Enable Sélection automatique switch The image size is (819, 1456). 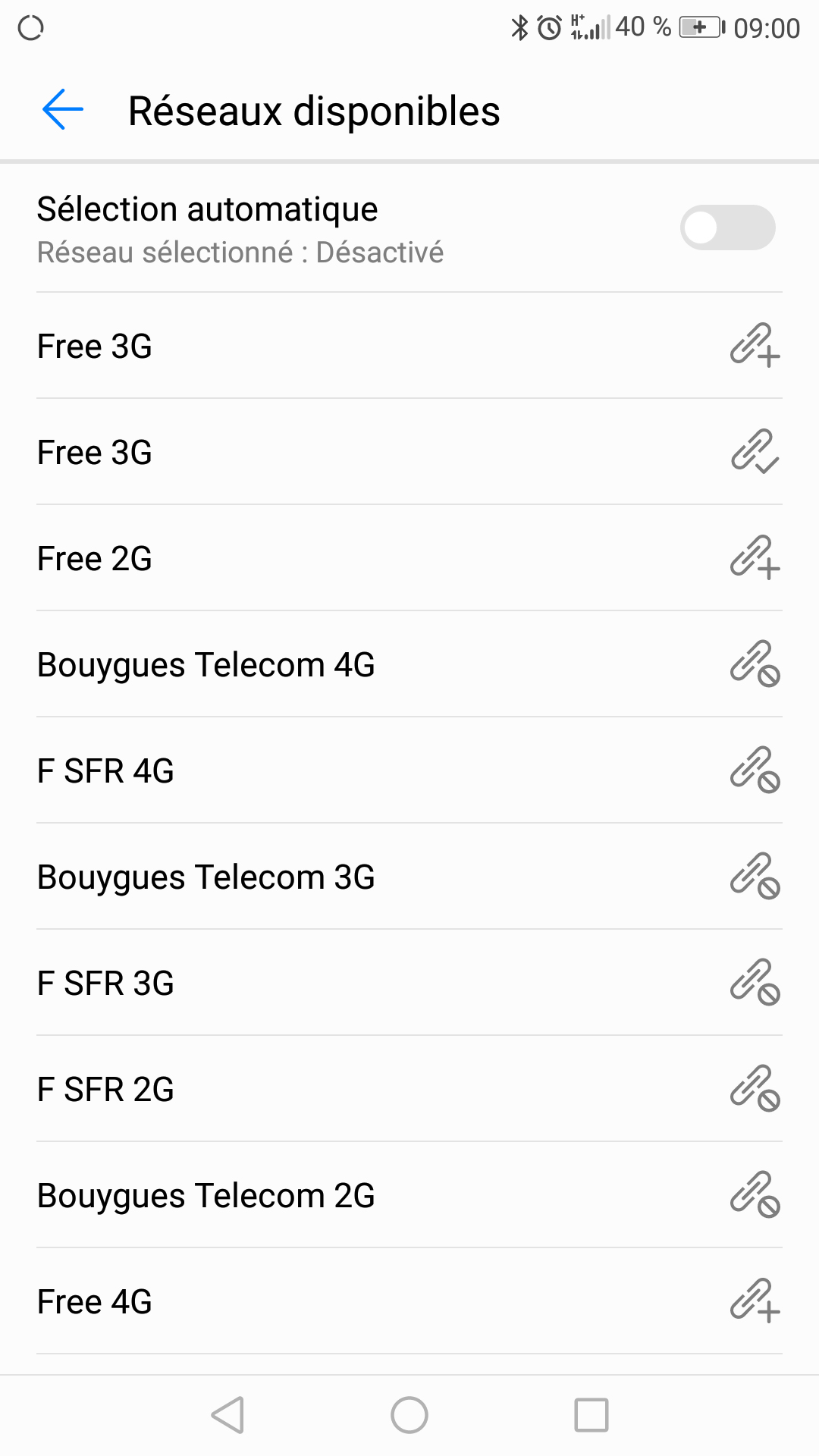(726, 227)
